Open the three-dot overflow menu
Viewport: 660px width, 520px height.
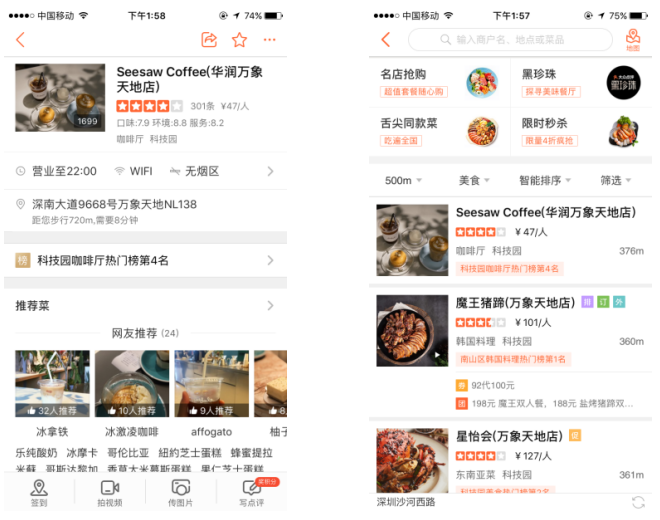point(269,40)
